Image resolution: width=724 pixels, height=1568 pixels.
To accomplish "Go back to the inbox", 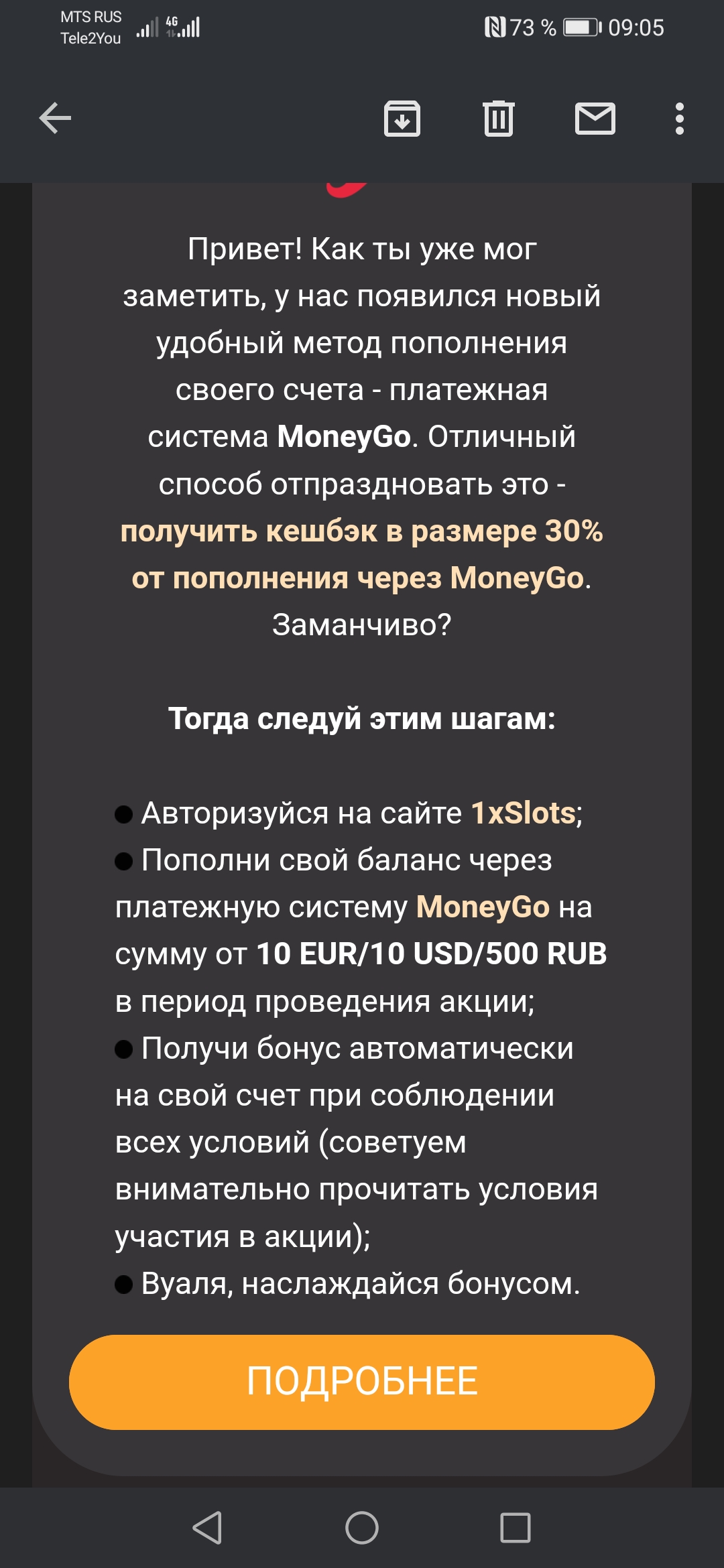I will coord(55,119).
